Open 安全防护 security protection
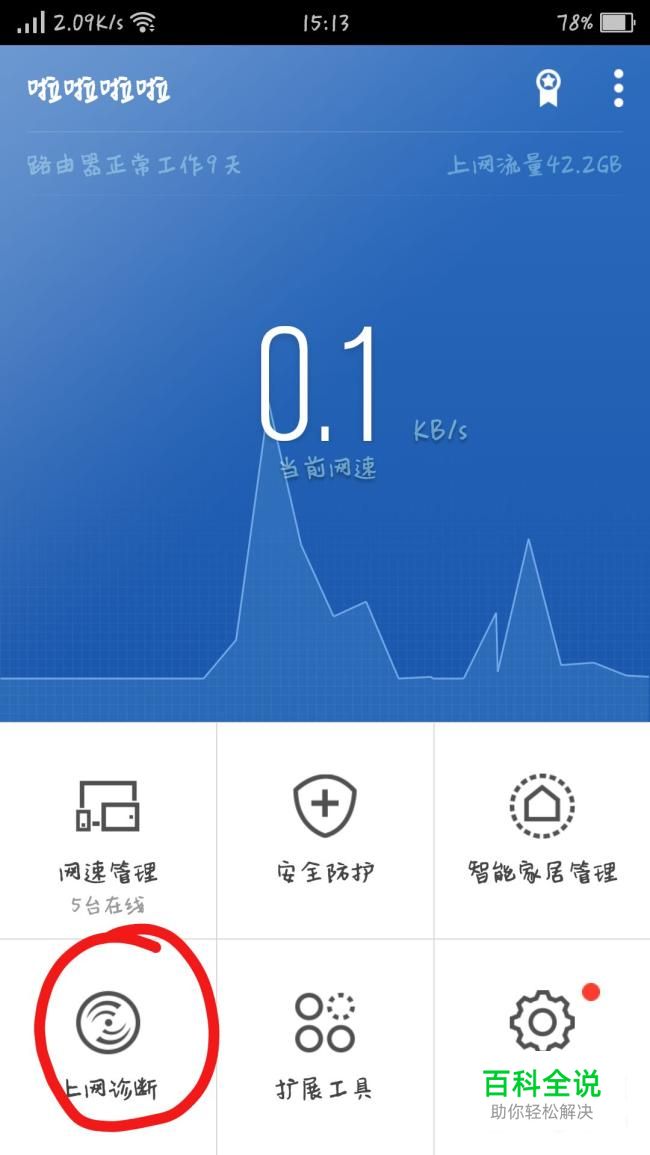The image size is (650, 1155). tap(325, 830)
